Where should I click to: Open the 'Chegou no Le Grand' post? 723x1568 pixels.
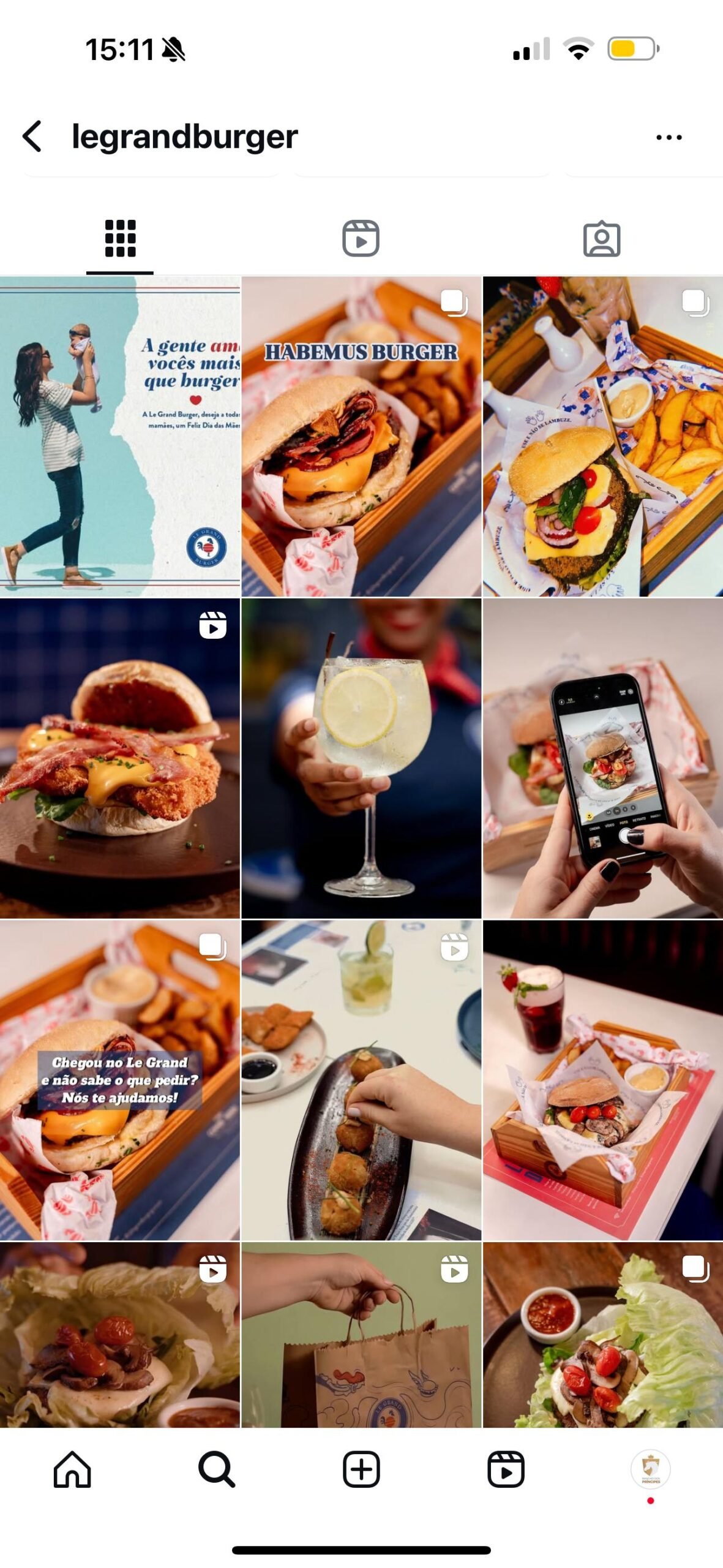pyautogui.click(x=120, y=1080)
